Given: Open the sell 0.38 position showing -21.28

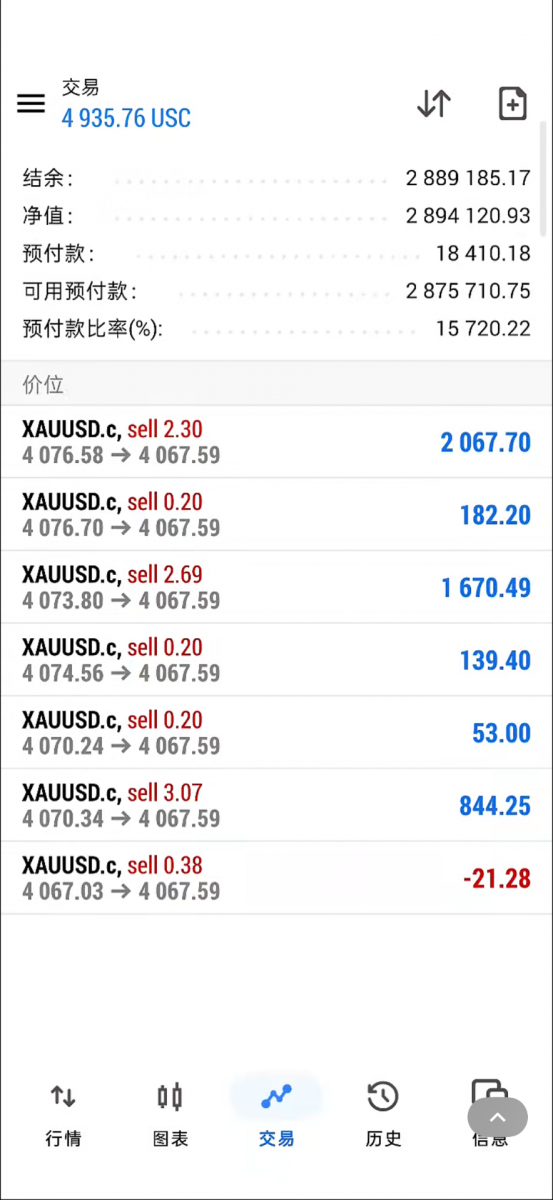Looking at the screenshot, I should pyautogui.click(x=276, y=878).
